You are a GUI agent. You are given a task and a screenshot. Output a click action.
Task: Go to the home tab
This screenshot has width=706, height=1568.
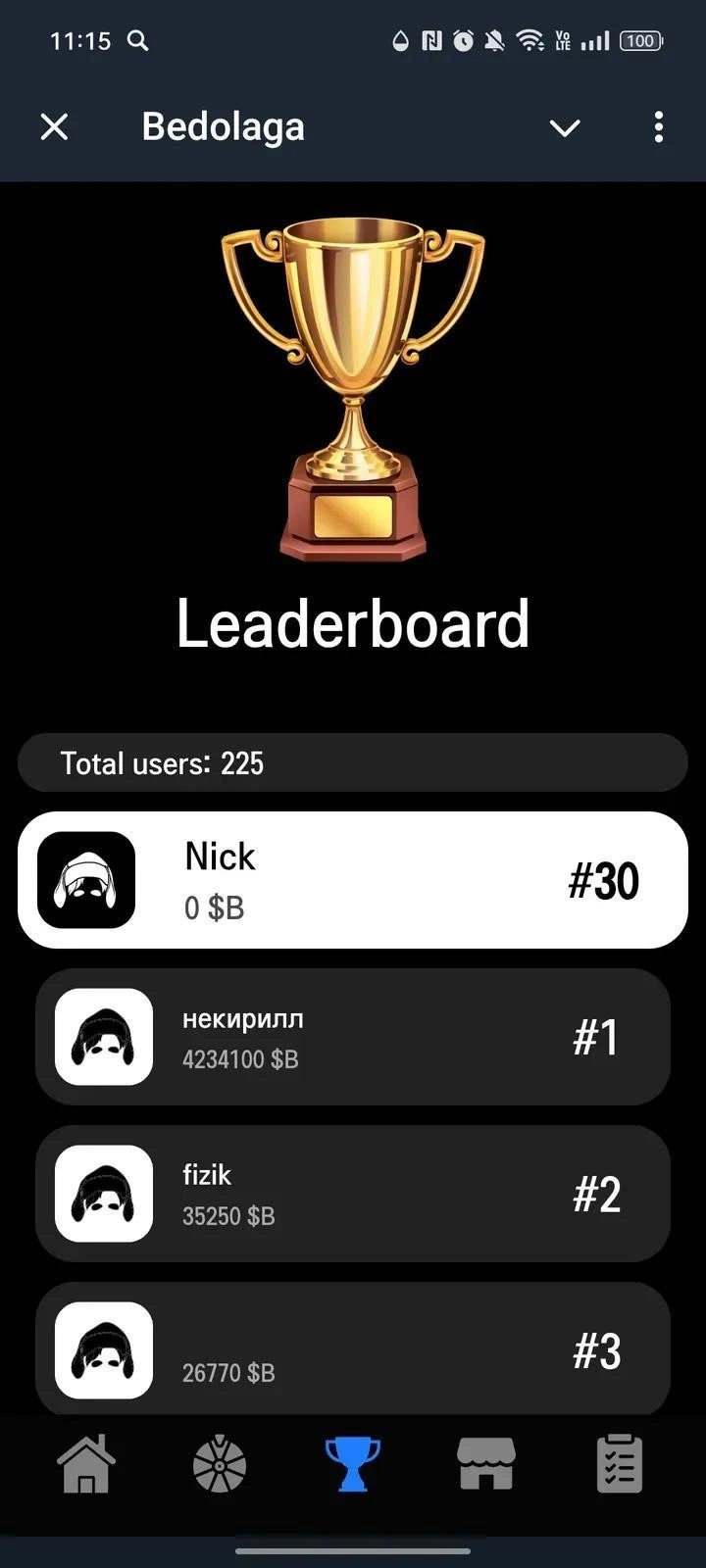pyautogui.click(x=86, y=1465)
